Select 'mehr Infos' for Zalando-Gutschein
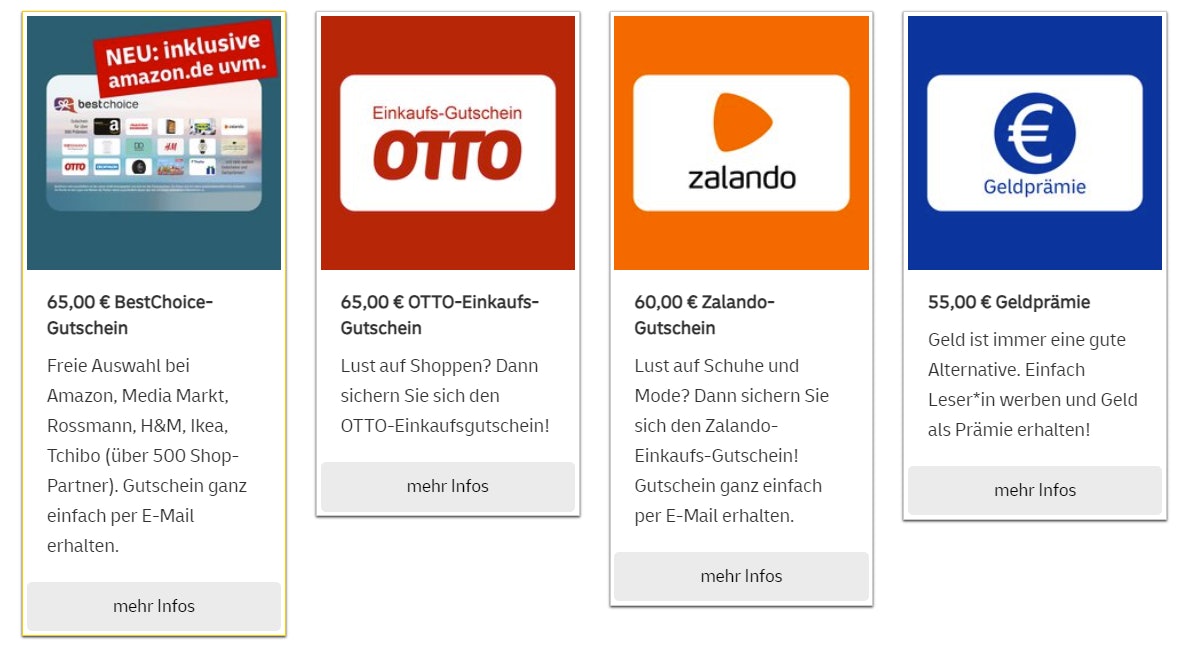Screen dimensions: 1177x648 [741, 576]
